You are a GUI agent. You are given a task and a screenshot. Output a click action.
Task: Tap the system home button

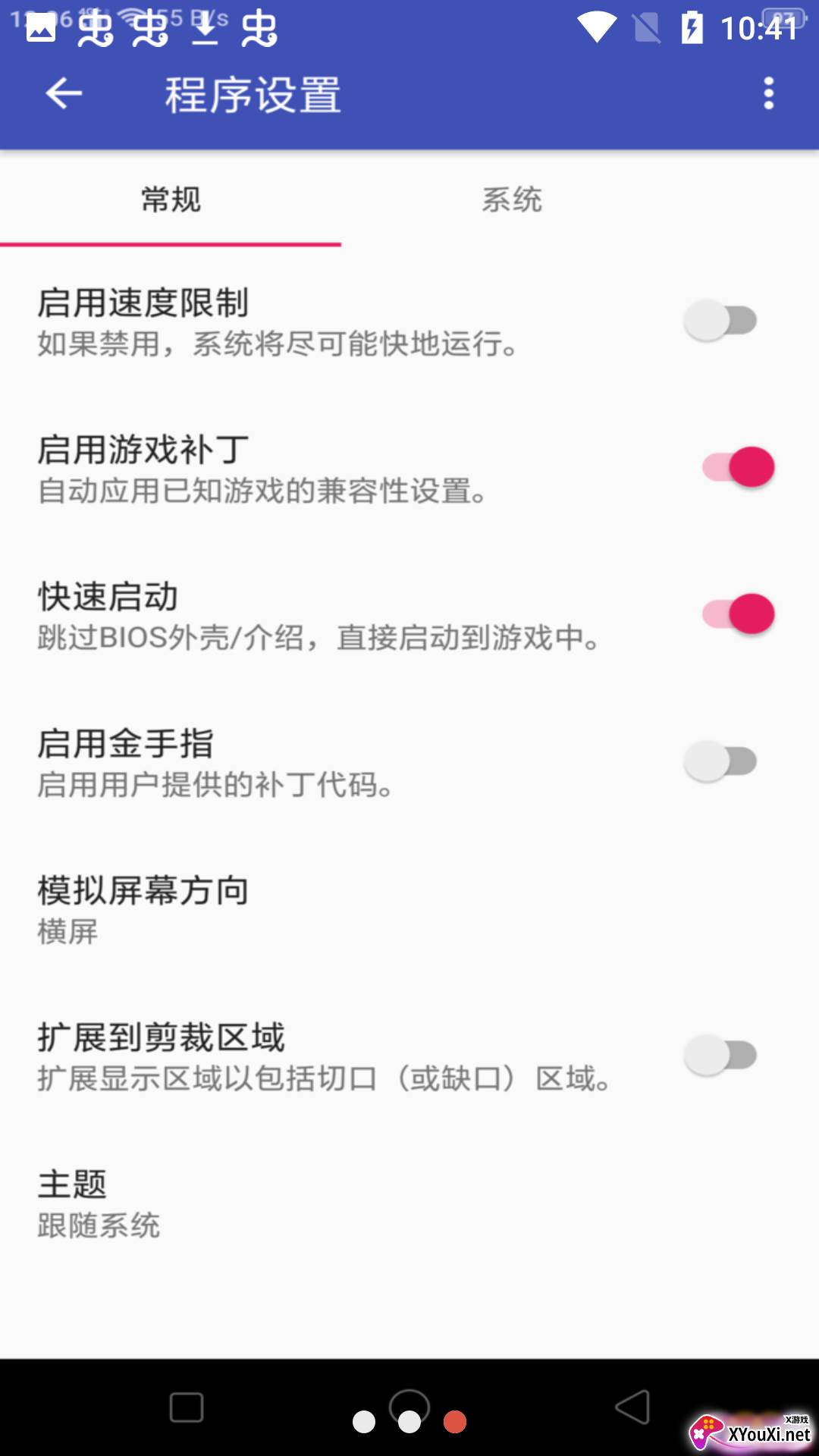point(409,1409)
